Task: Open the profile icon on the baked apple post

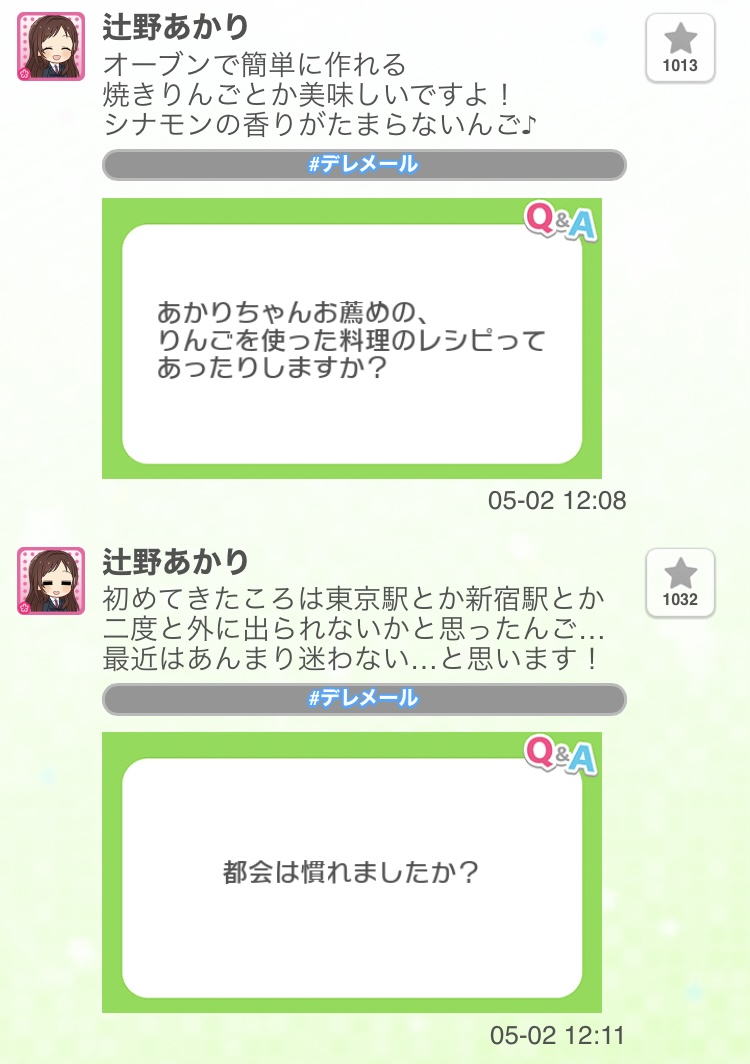Action: [x=50, y=47]
